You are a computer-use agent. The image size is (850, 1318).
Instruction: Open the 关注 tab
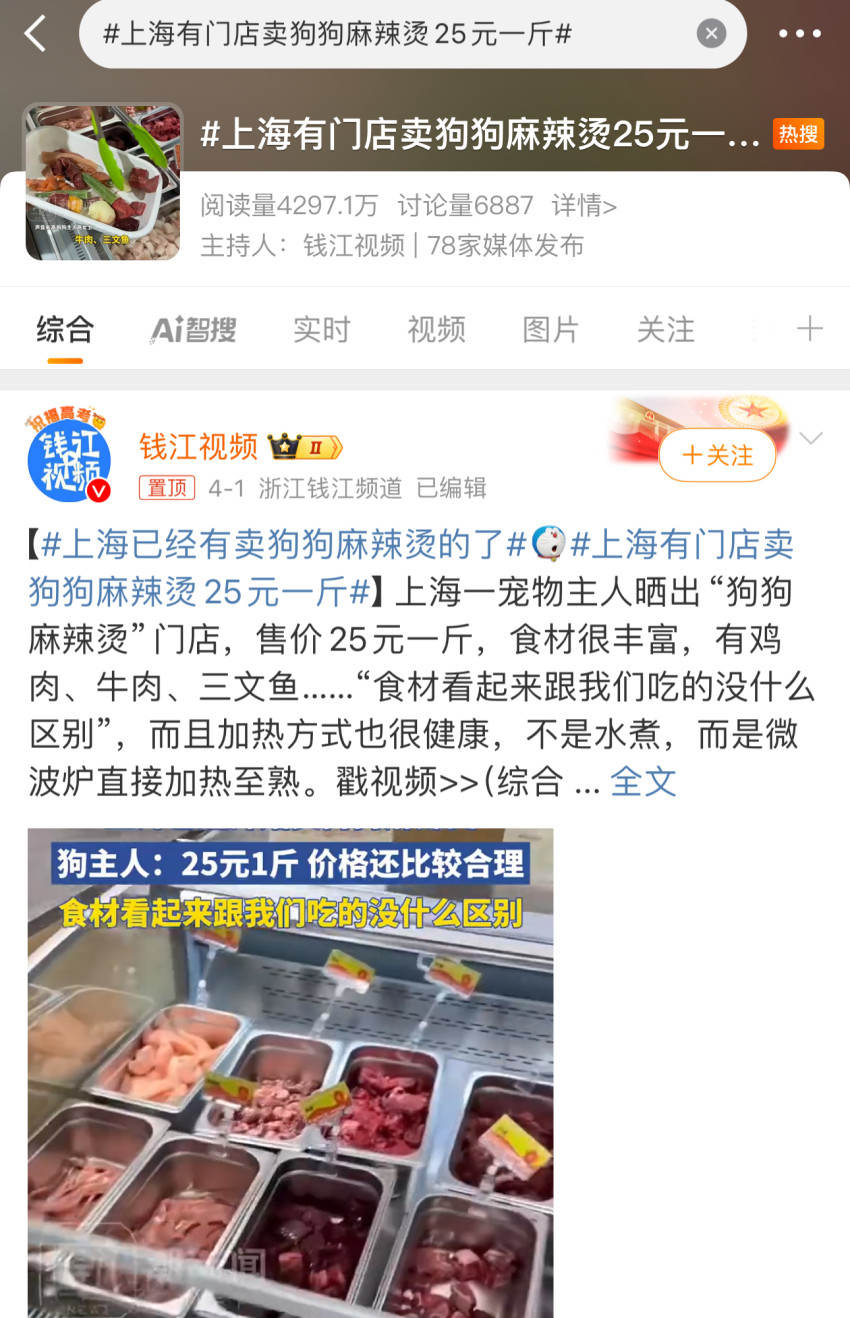664,329
